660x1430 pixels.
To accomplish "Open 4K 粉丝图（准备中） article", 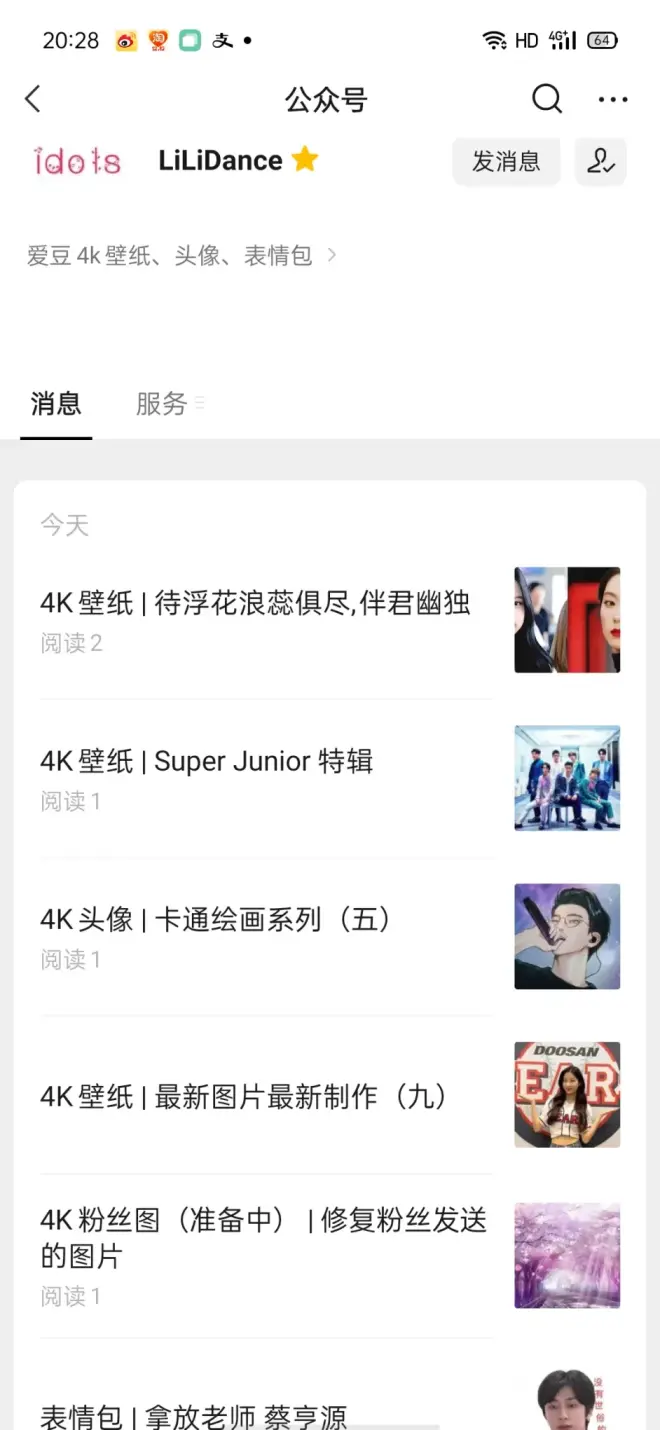I will click(263, 1238).
